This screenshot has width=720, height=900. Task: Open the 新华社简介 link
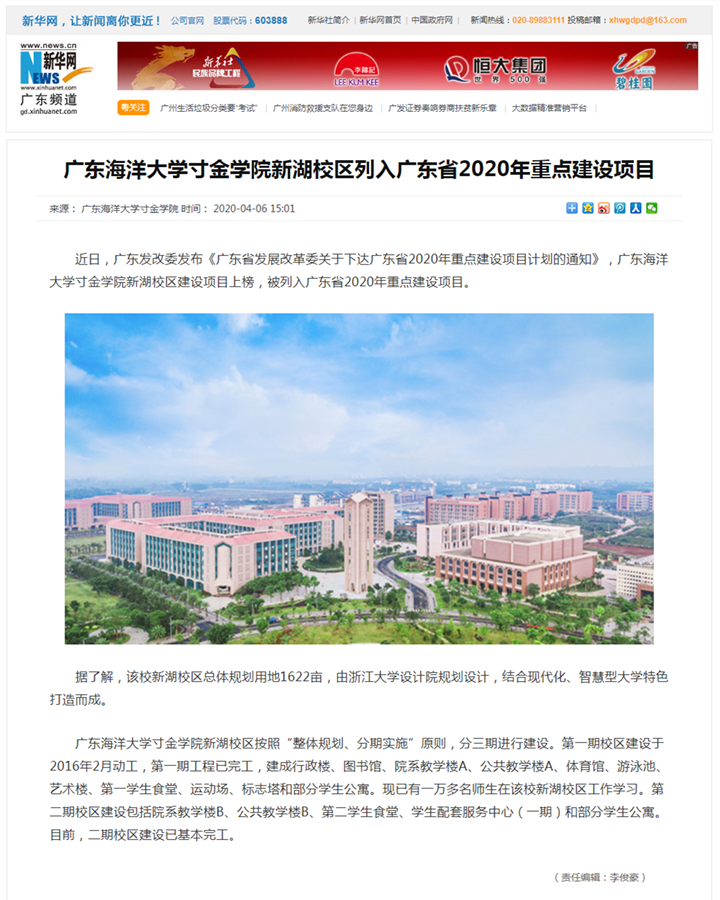tap(328, 20)
